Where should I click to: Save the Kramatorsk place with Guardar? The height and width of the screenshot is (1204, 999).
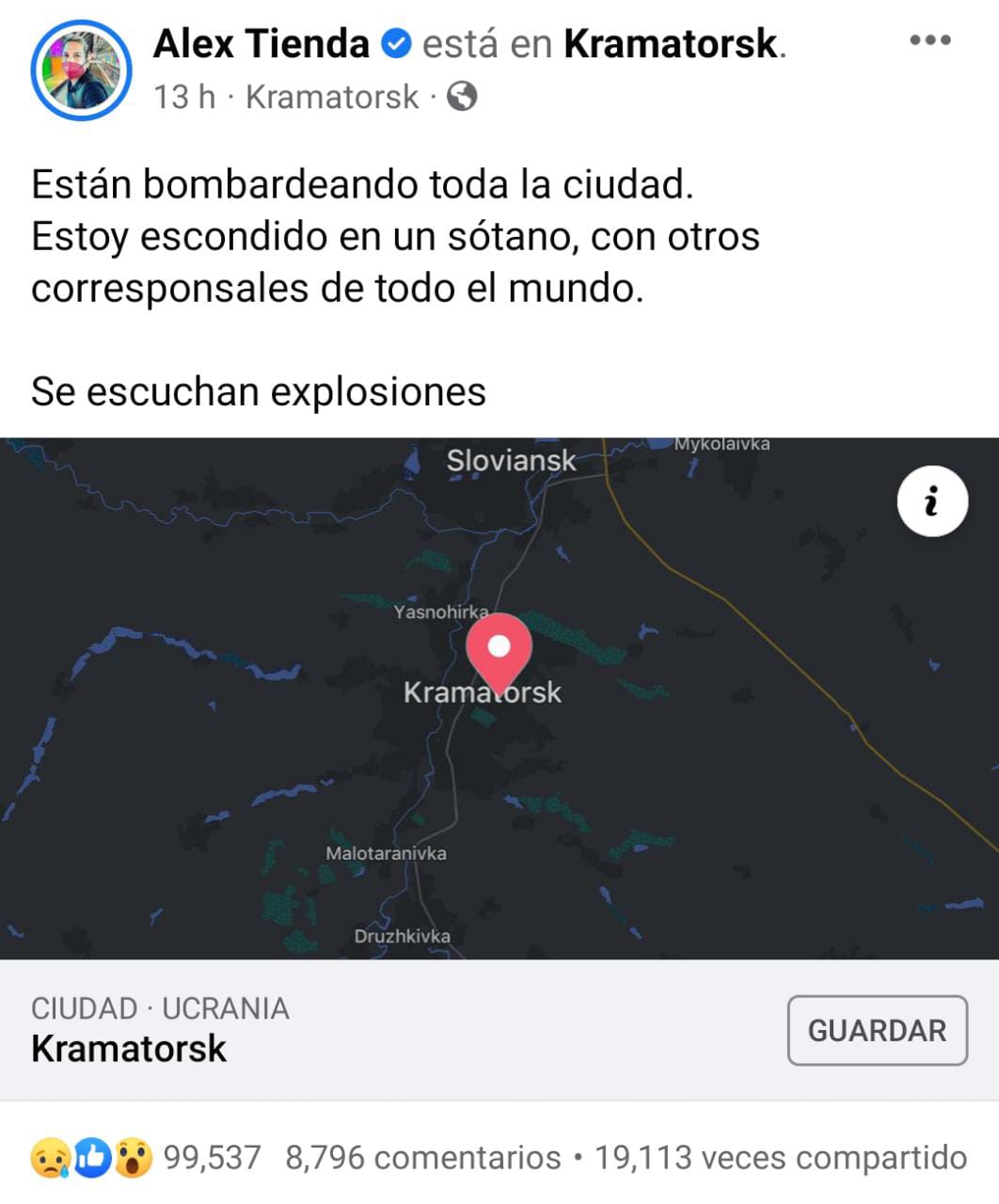pos(877,1030)
